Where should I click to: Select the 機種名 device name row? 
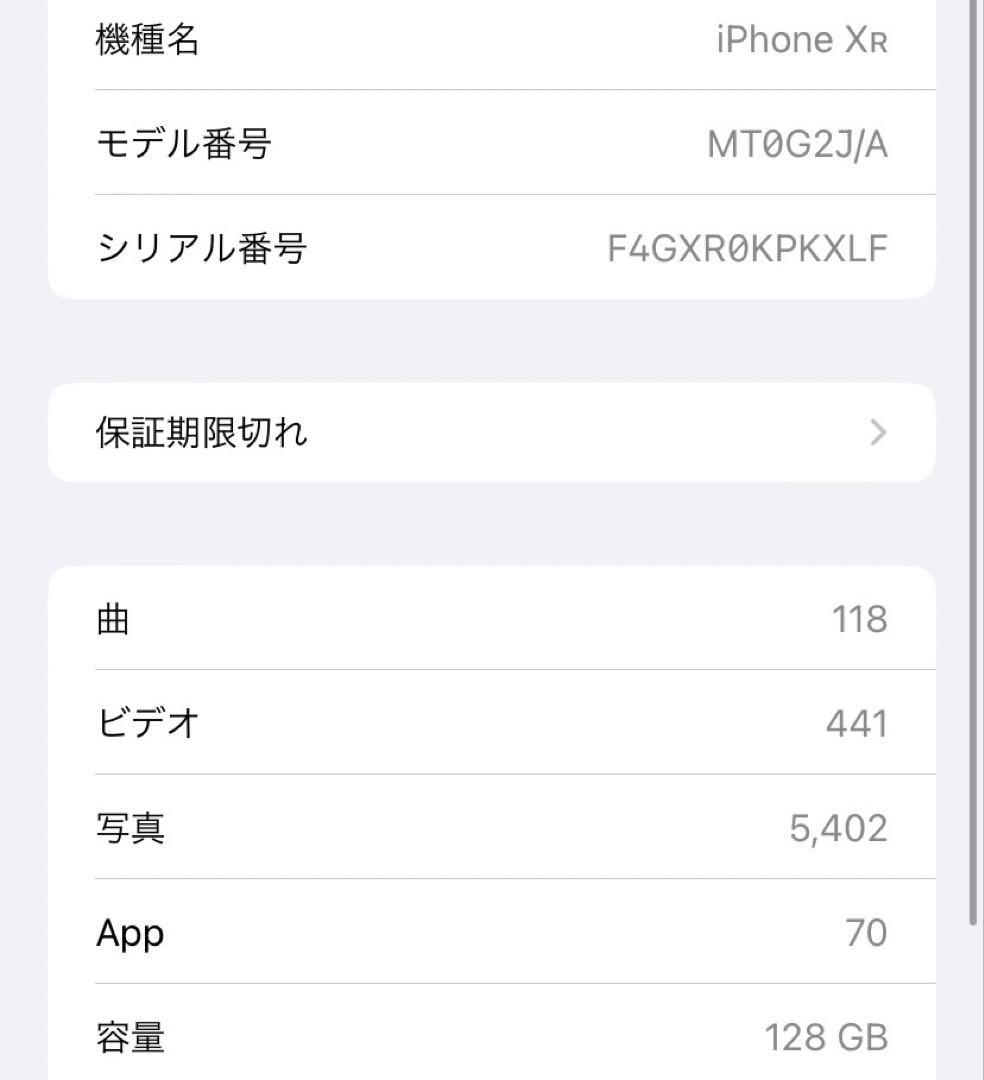tap(490, 40)
